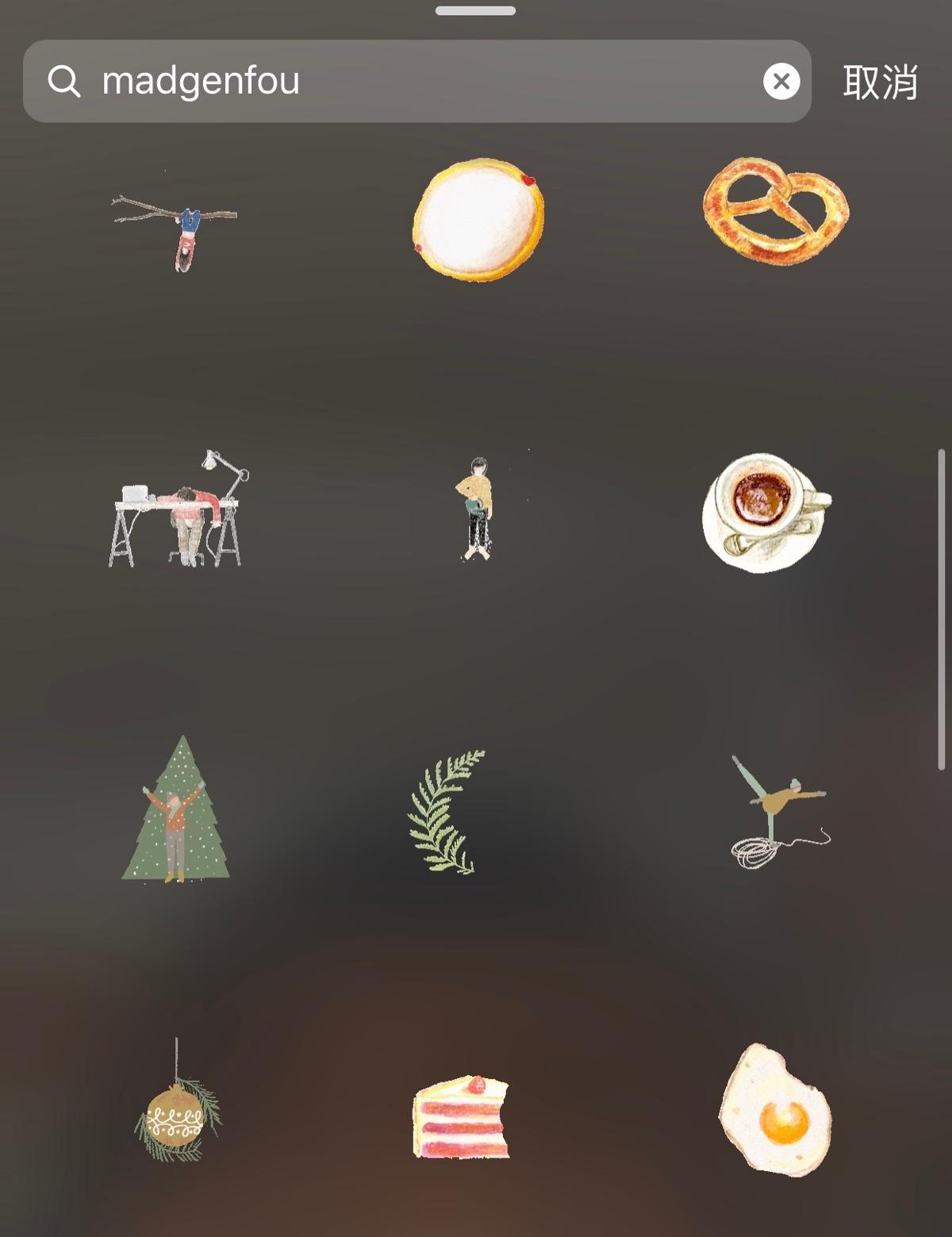Clear the search text
952x1237 pixels.
click(x=781, y=81)
